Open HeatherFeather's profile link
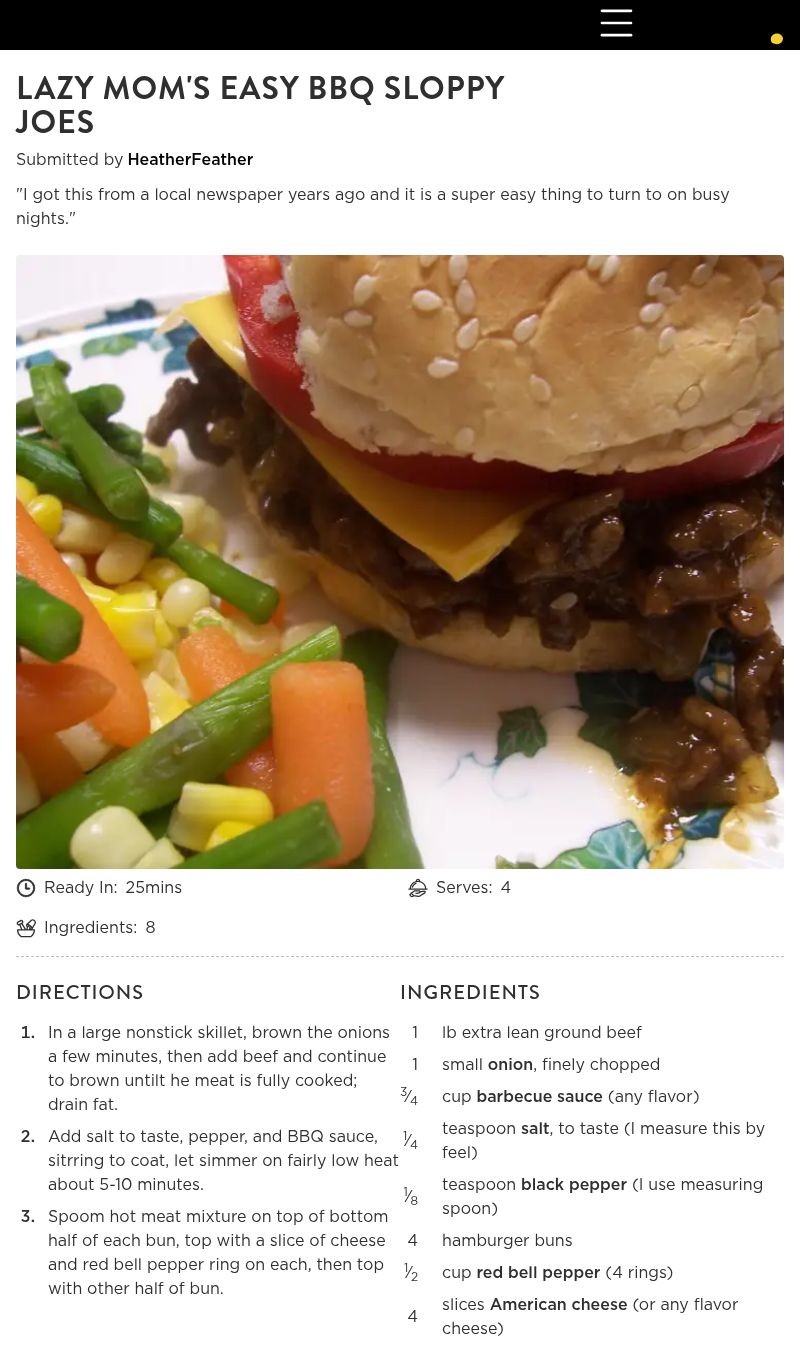Screen dimensions: 800x1365 coord(190,160)
